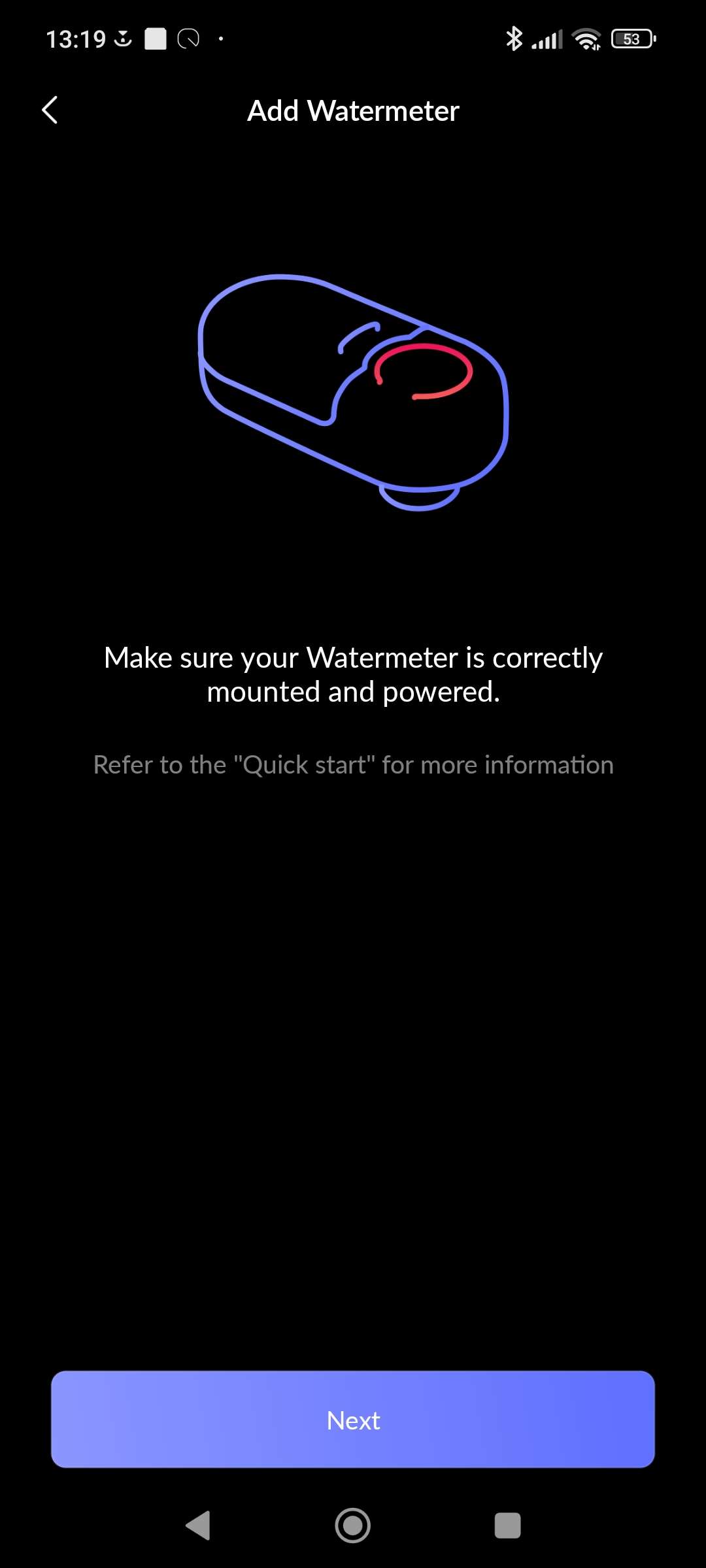The width and height of the screenshot is (706, 1568).
Task: Tap the system home button
Action: click(x=353, y=1526)
